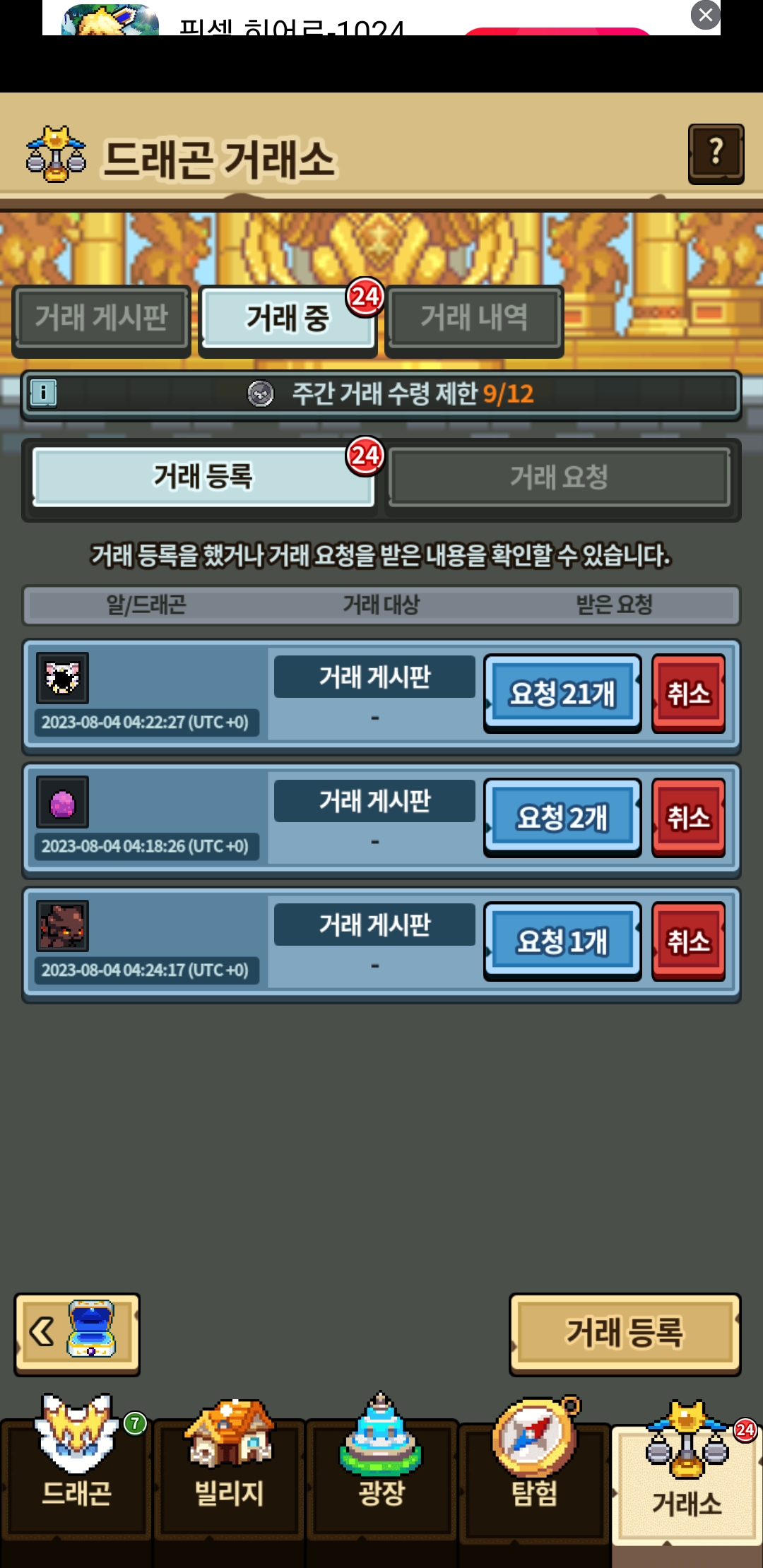Open the 요청 2개 requests list
The image size is (763, 1568).
click(562, 818)
